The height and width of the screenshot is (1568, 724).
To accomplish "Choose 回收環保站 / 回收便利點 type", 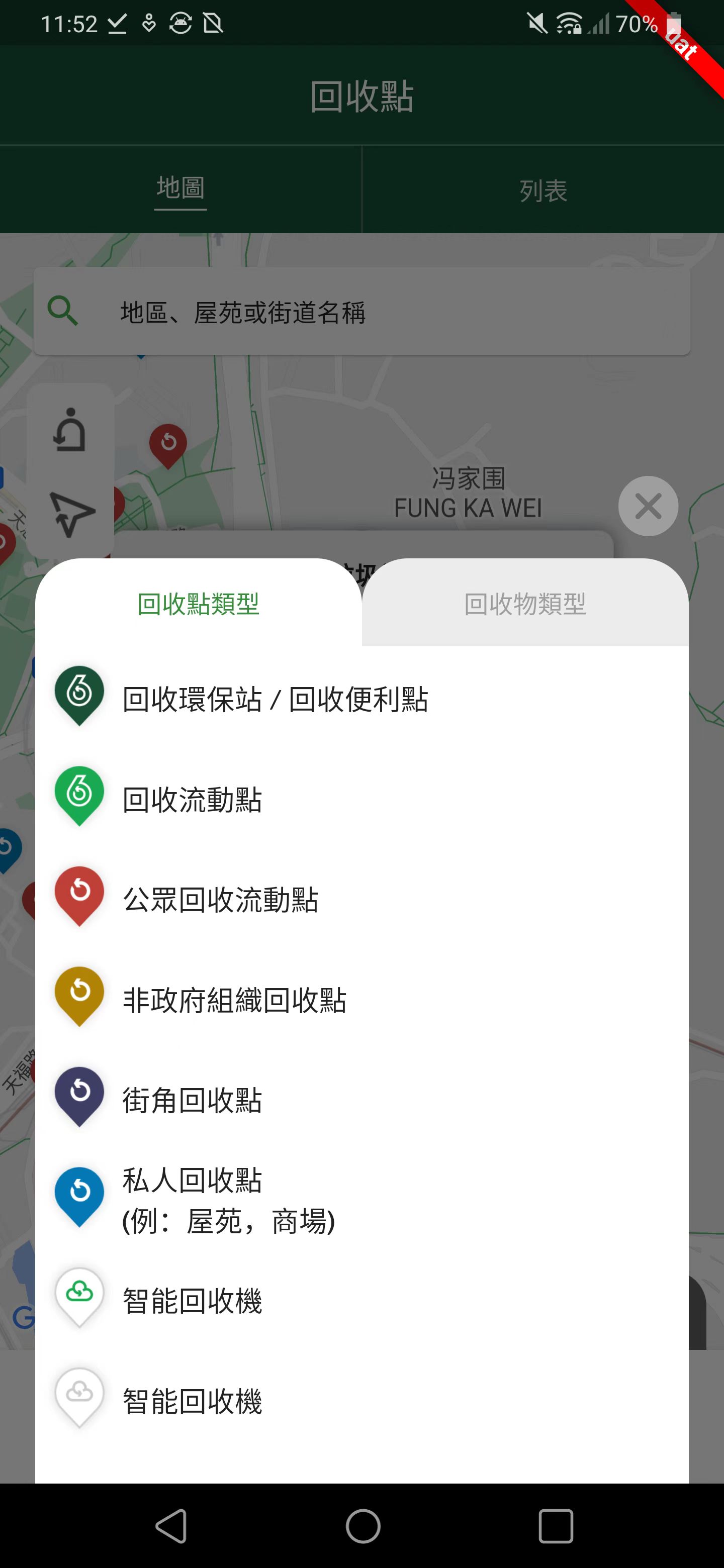I will (275, 699).
